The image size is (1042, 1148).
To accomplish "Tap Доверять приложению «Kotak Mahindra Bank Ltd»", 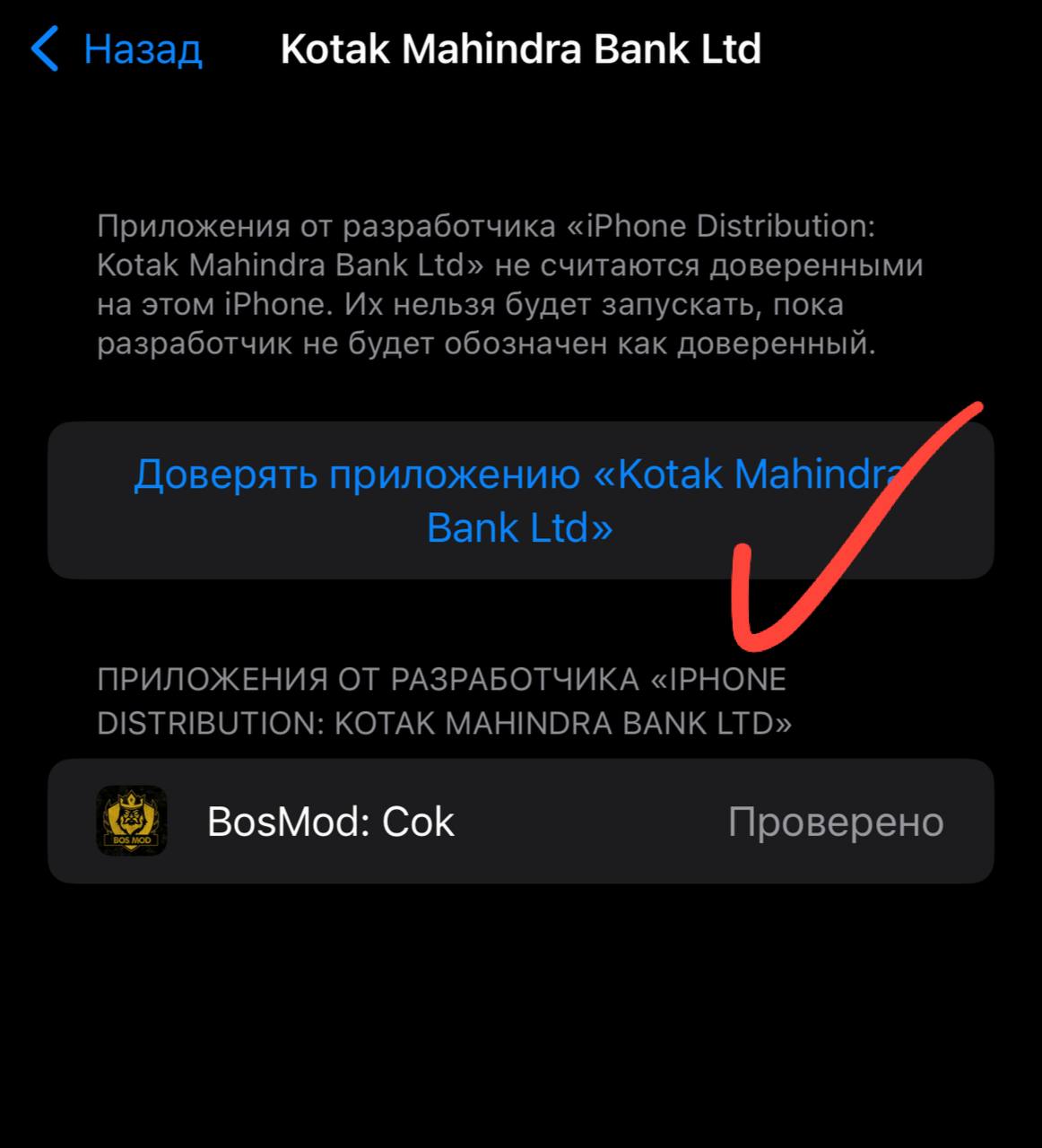I will tap(519, 500).
